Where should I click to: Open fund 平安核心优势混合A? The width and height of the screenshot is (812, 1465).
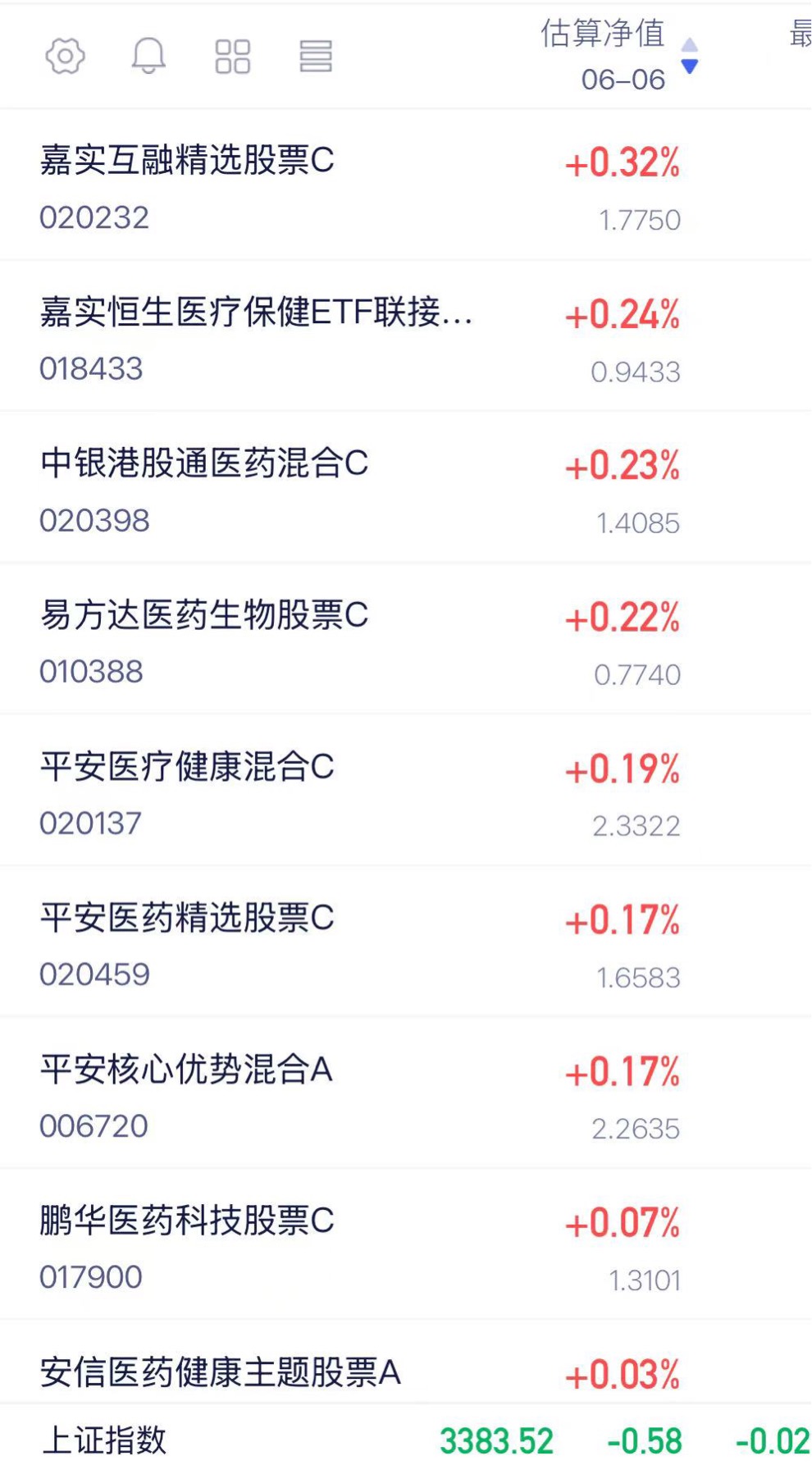[406, 1094]
